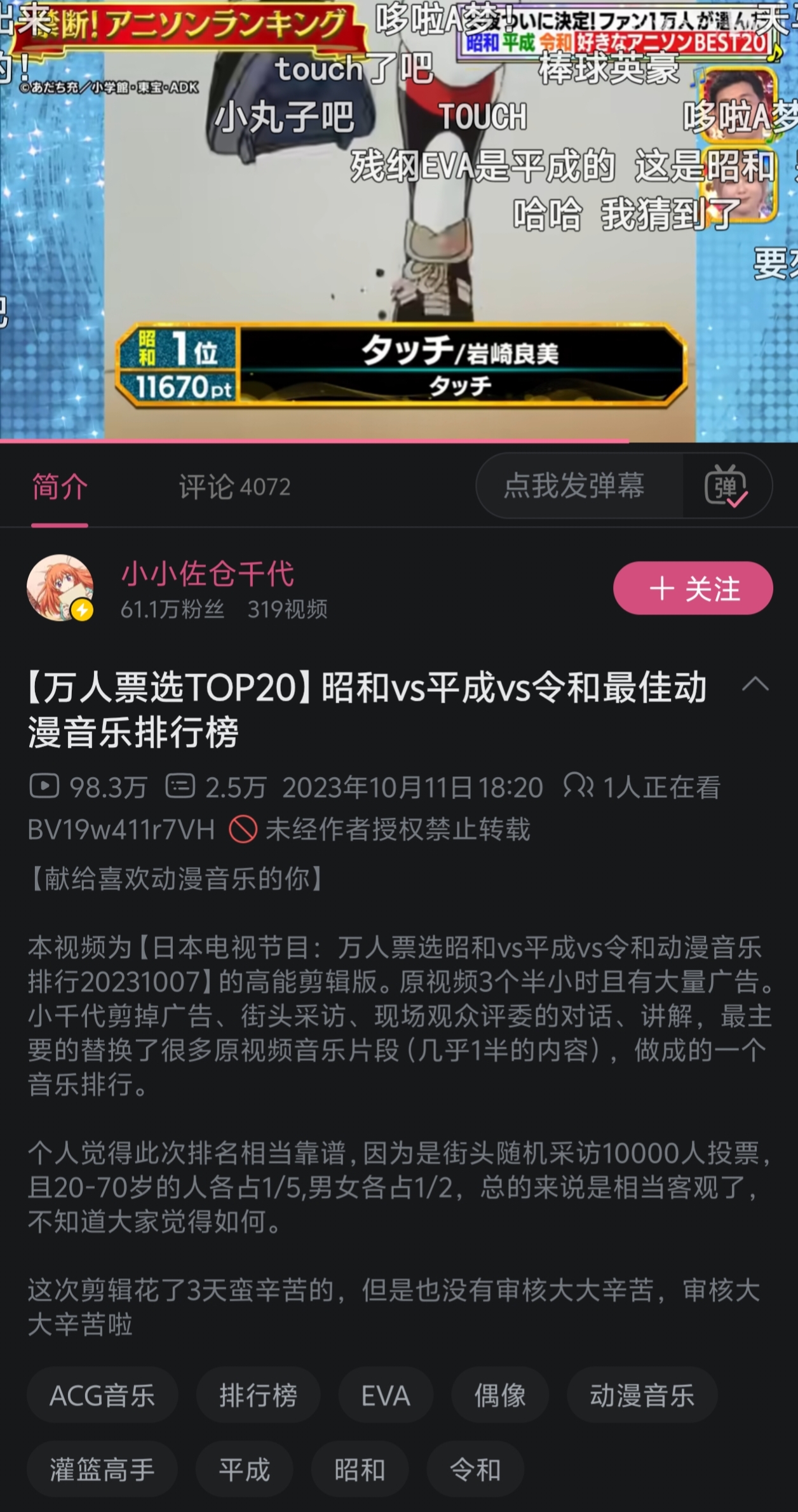
Task: Collapse the video description chevron
Action: [755, 684]
